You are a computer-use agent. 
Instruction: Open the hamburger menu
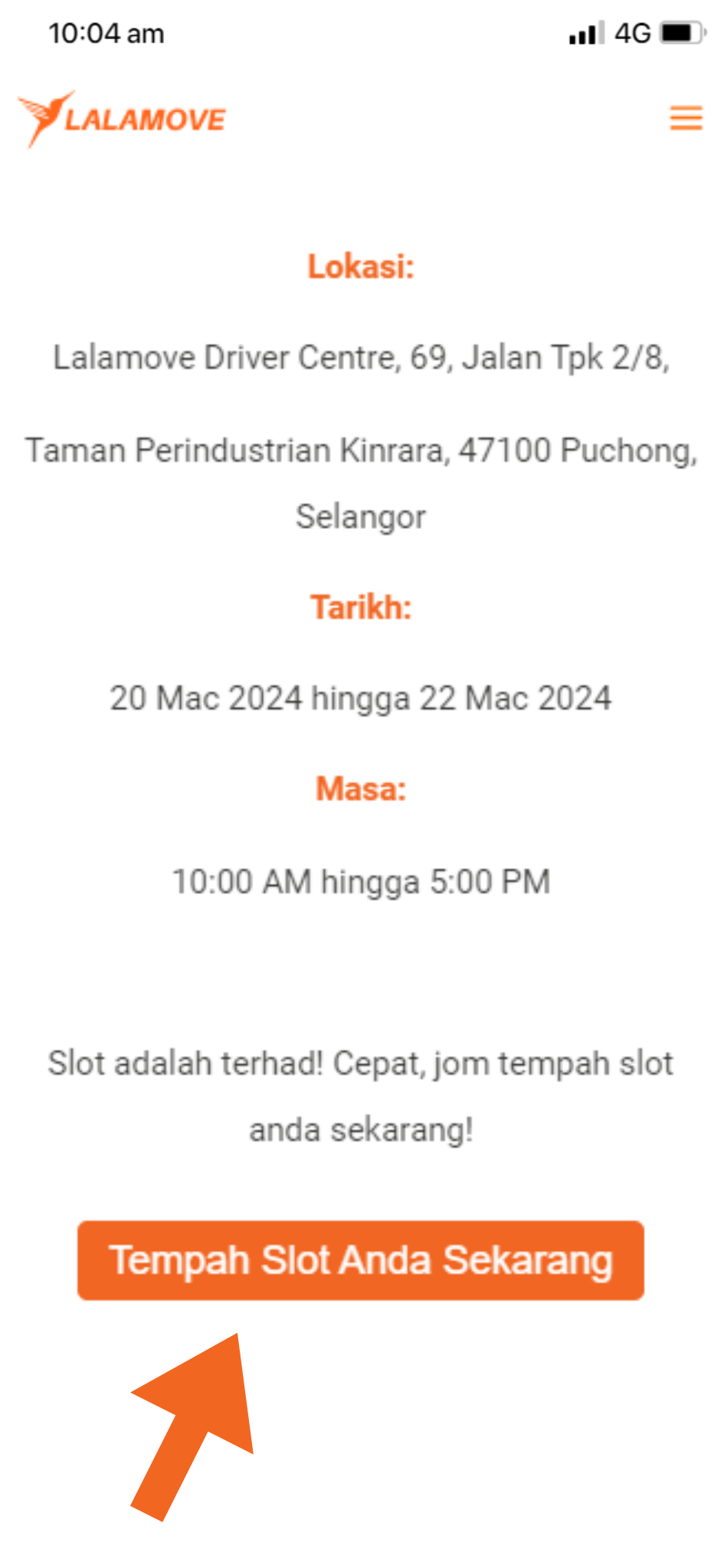pyautogui.click(x=686, y=118)
